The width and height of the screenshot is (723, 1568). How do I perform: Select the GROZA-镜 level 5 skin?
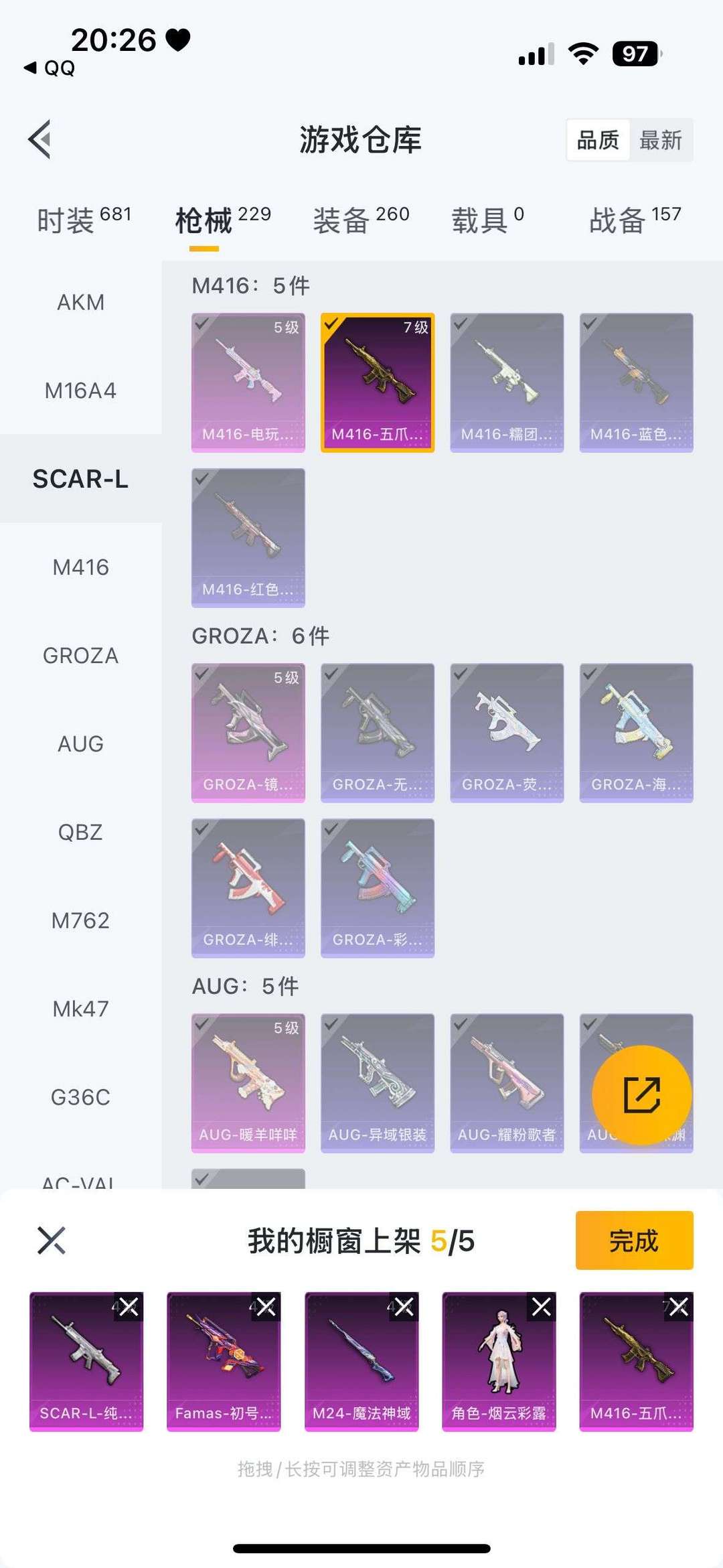pyautogui.click(x=248, y=733)
